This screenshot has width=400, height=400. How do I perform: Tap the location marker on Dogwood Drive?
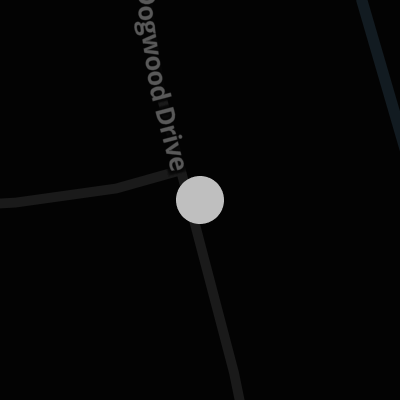[200, 200]
